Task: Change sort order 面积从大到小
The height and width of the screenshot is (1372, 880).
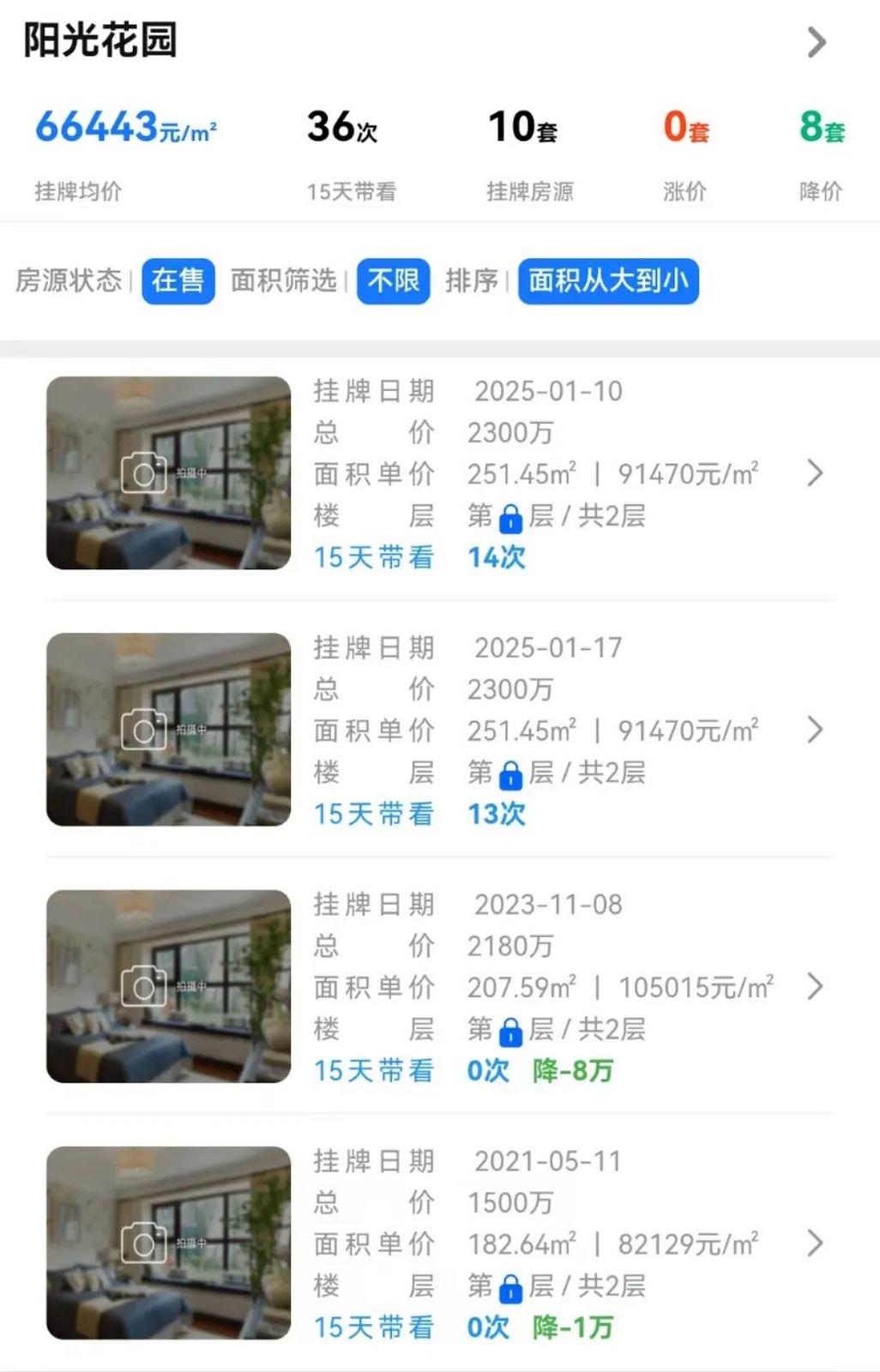Action: (608, 280)
